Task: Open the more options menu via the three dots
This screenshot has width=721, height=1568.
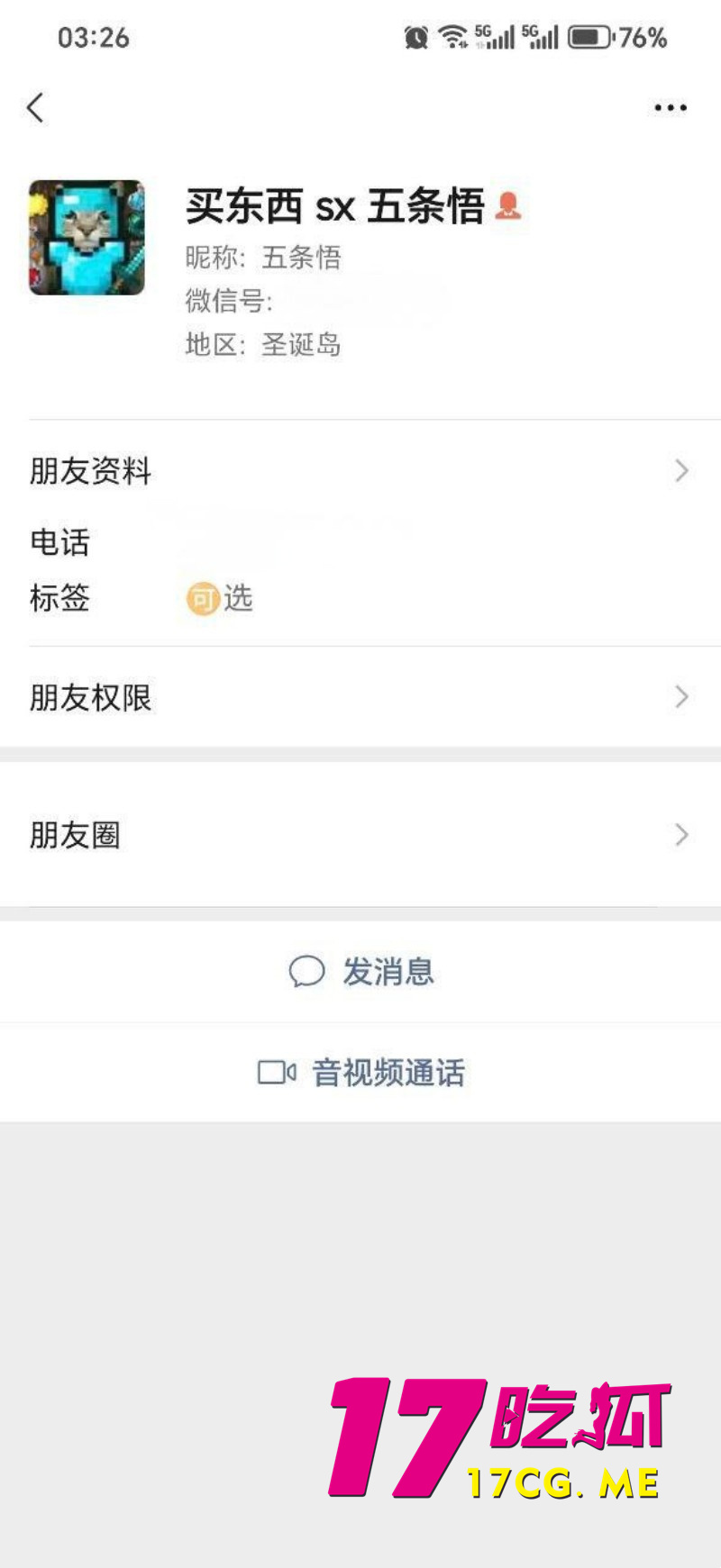Action: (x=670, y=106)
